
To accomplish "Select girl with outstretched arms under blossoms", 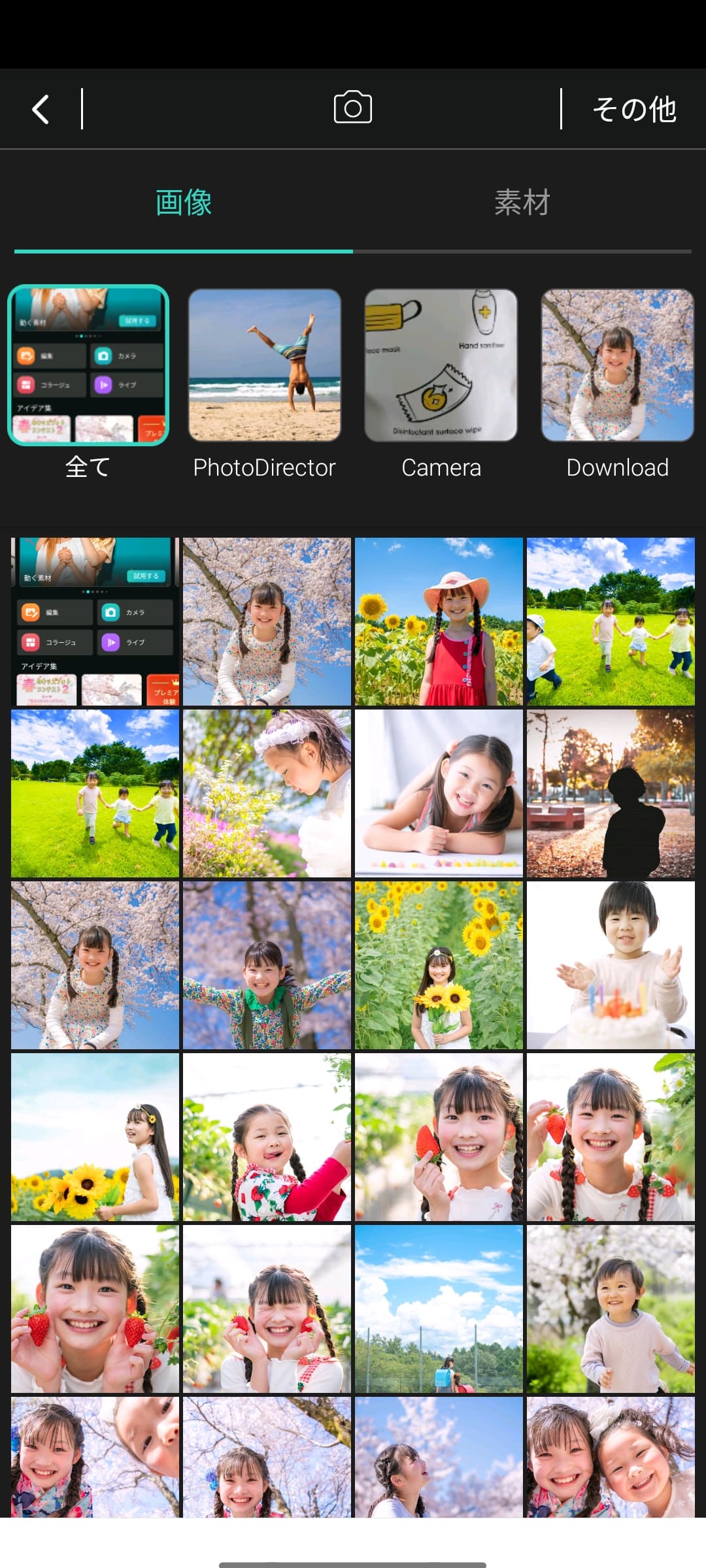I will point(267,965).
